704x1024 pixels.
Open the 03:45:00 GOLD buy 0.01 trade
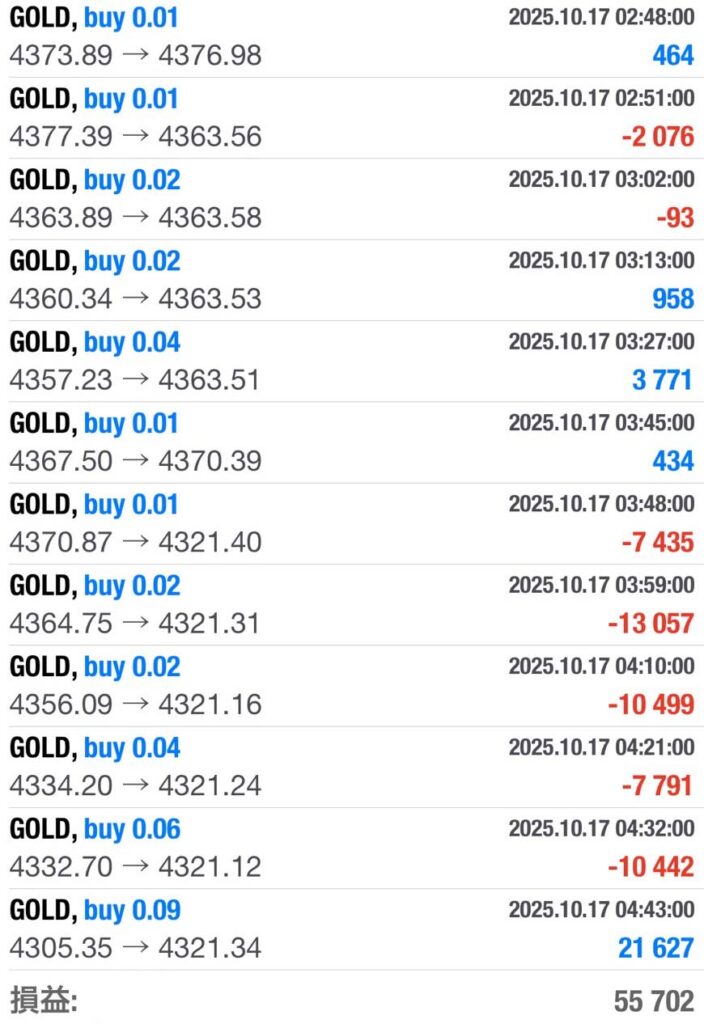pyautogui.click(x=352, y=442)
